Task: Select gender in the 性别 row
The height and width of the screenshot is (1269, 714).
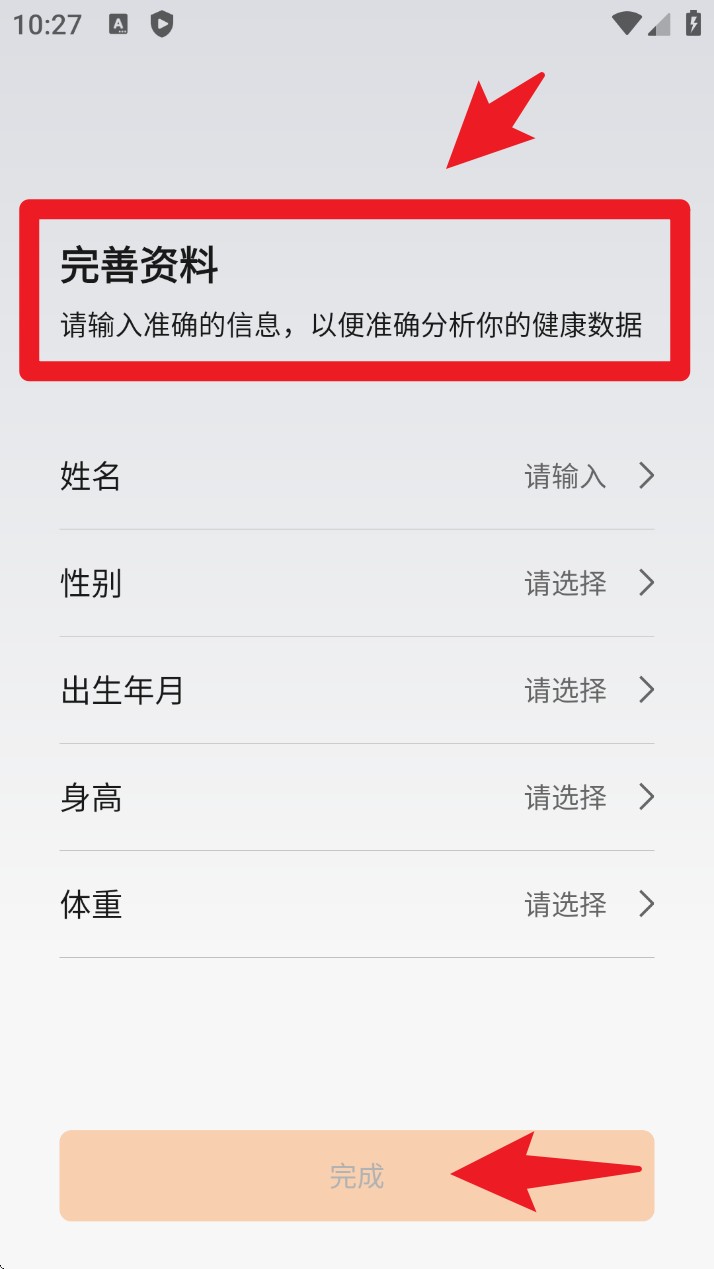Action: tap(357, 583)
